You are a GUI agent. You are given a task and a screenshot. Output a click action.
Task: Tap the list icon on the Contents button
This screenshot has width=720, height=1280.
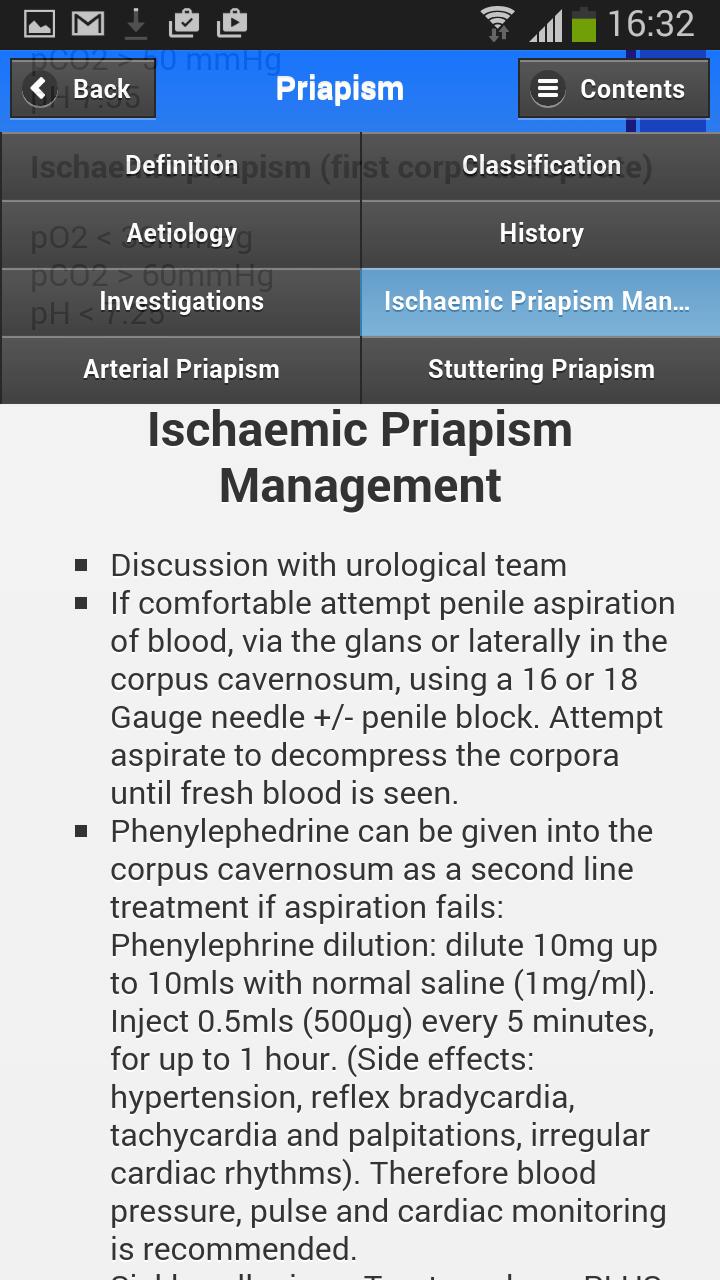tap(548, 88)
